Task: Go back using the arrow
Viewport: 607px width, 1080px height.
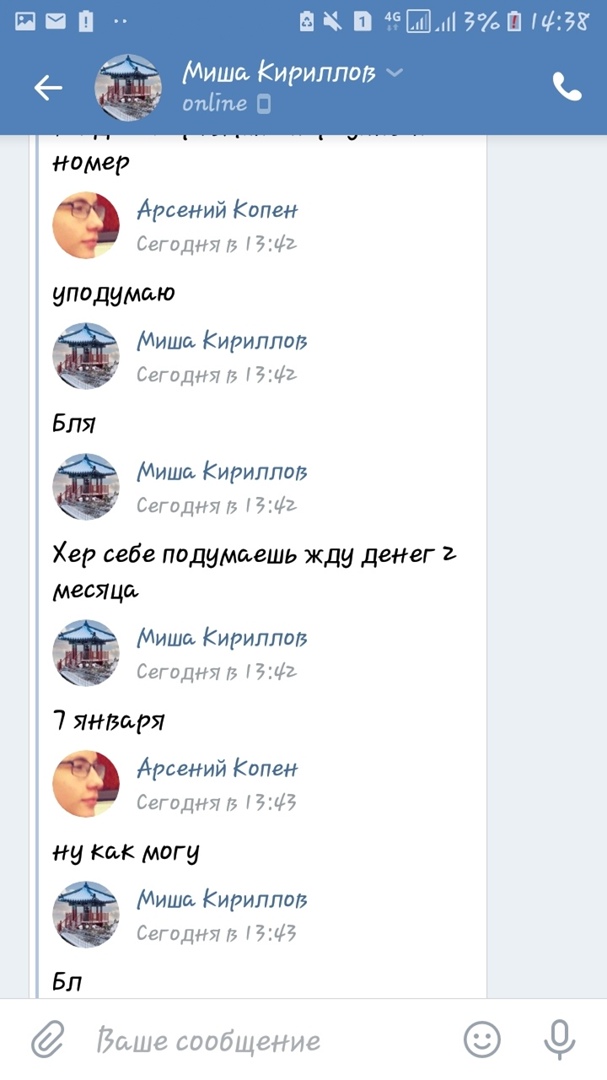Action: click(x=48, y=88)
